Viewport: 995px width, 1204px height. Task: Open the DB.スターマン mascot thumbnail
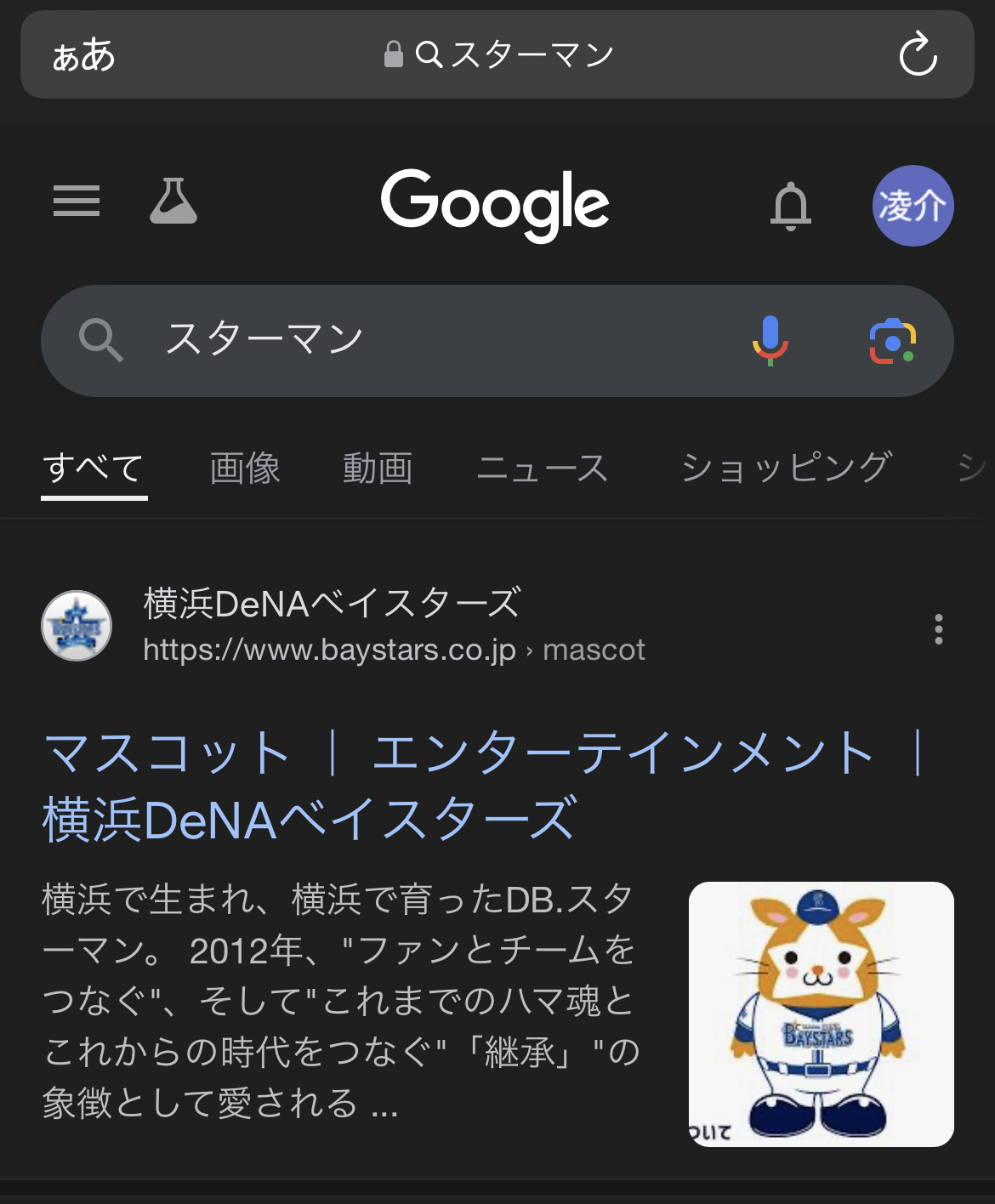pos(821,1014)
